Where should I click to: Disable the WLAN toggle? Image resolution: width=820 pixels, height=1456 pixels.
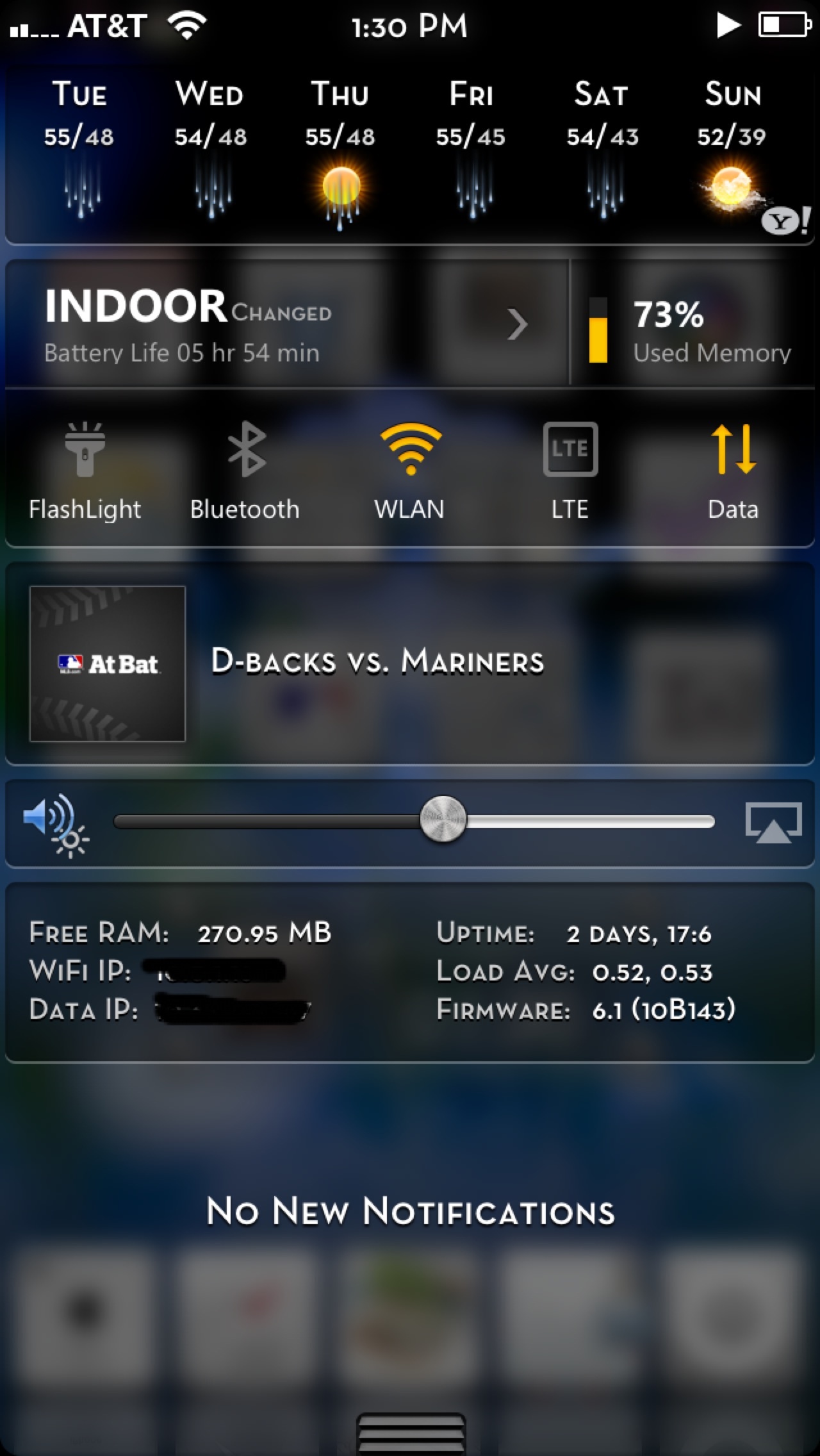(x=410, y=471)
